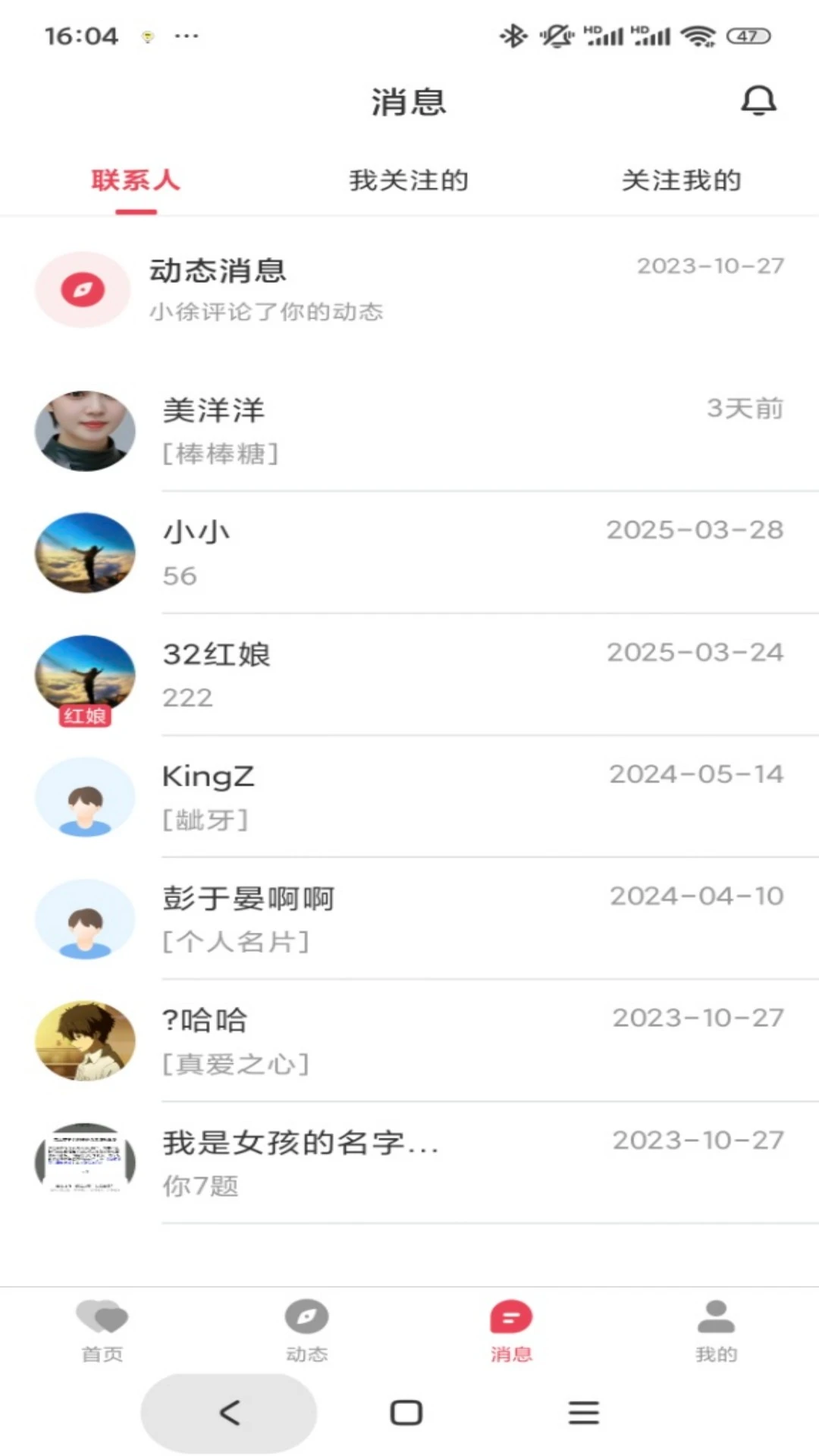Tap 美洋洋's profile avatar
Image resolution: width=819 pixels, height=1456 pixels.
coord(85,431)
